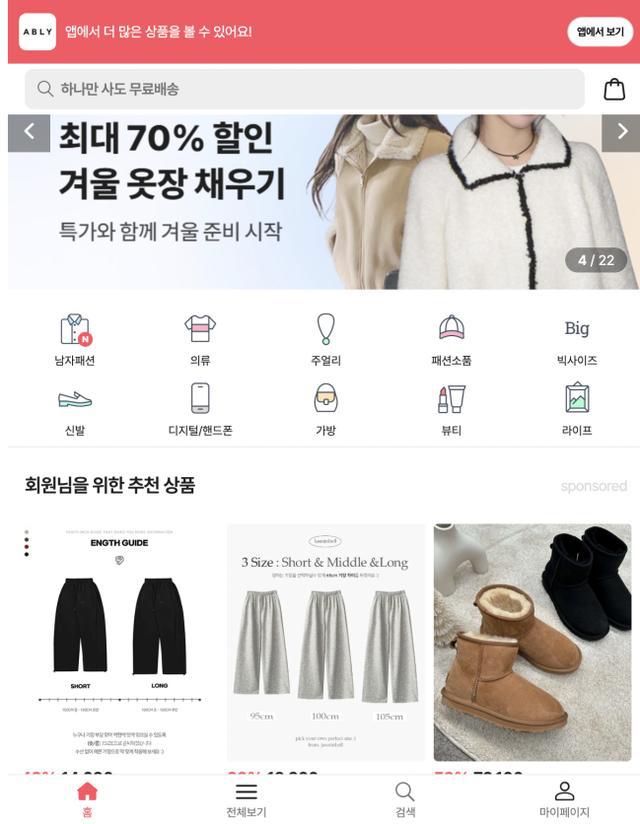Switch to the 전체보기 tab

[246, 800]
